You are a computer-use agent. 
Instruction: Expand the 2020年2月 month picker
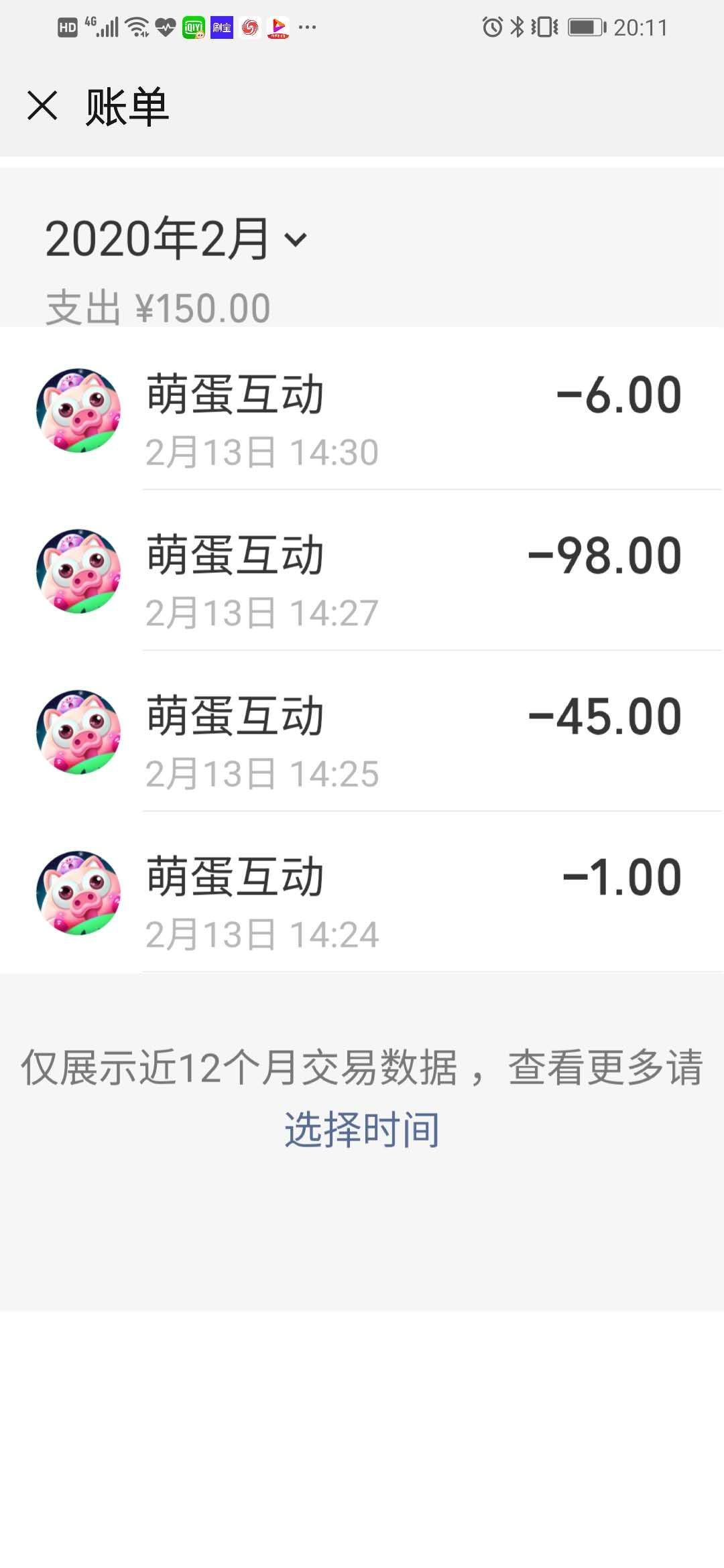(176, 239)
